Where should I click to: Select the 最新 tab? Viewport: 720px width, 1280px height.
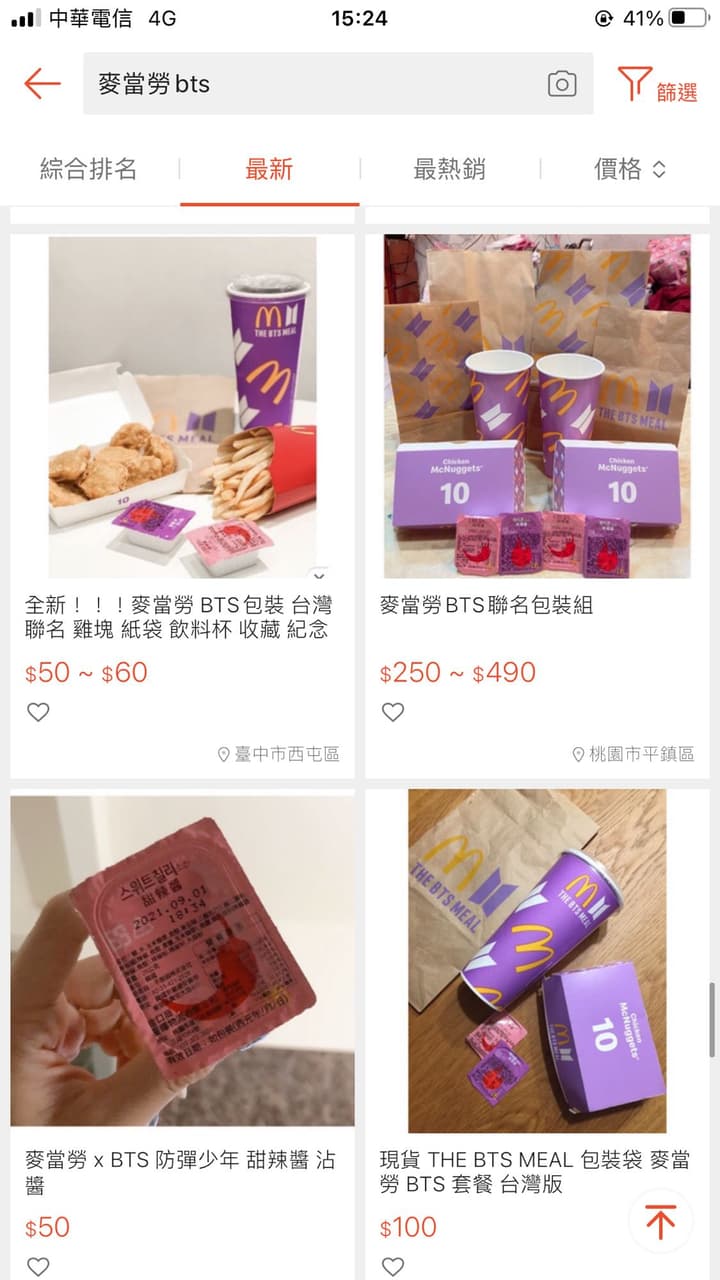(269, 169)
